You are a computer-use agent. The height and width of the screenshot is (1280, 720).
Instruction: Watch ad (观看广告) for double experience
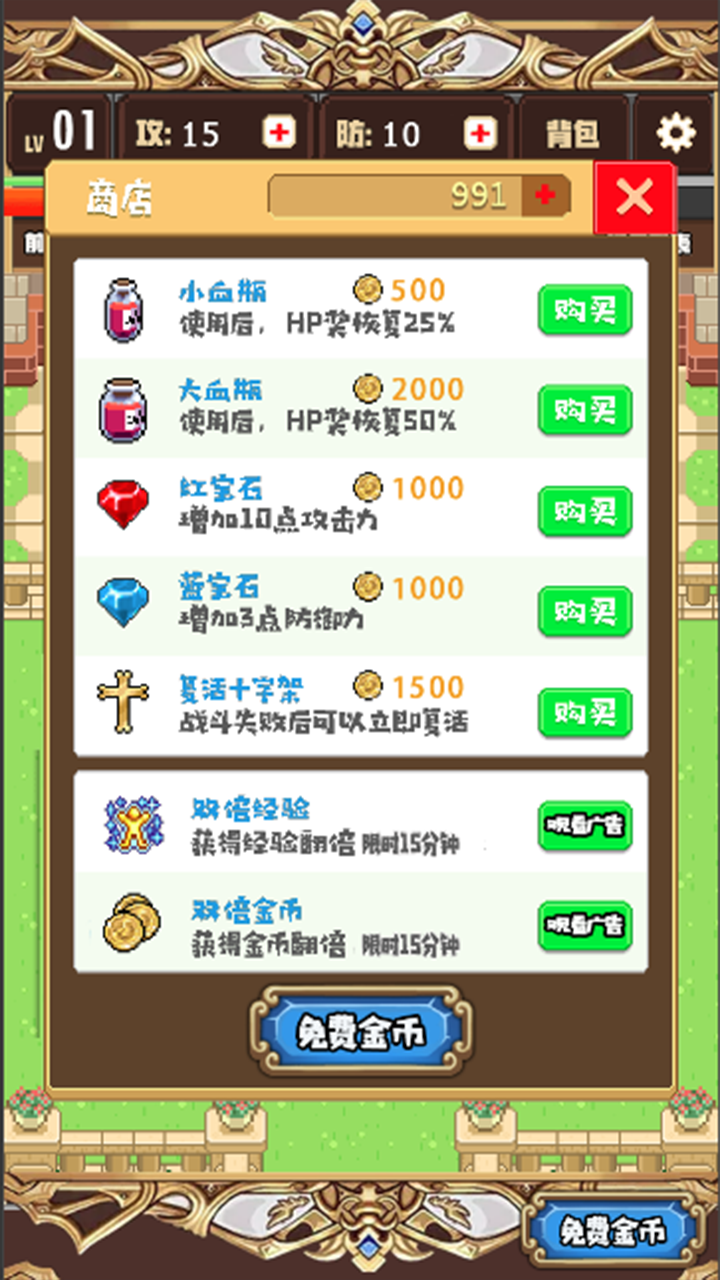pos(584,826)
